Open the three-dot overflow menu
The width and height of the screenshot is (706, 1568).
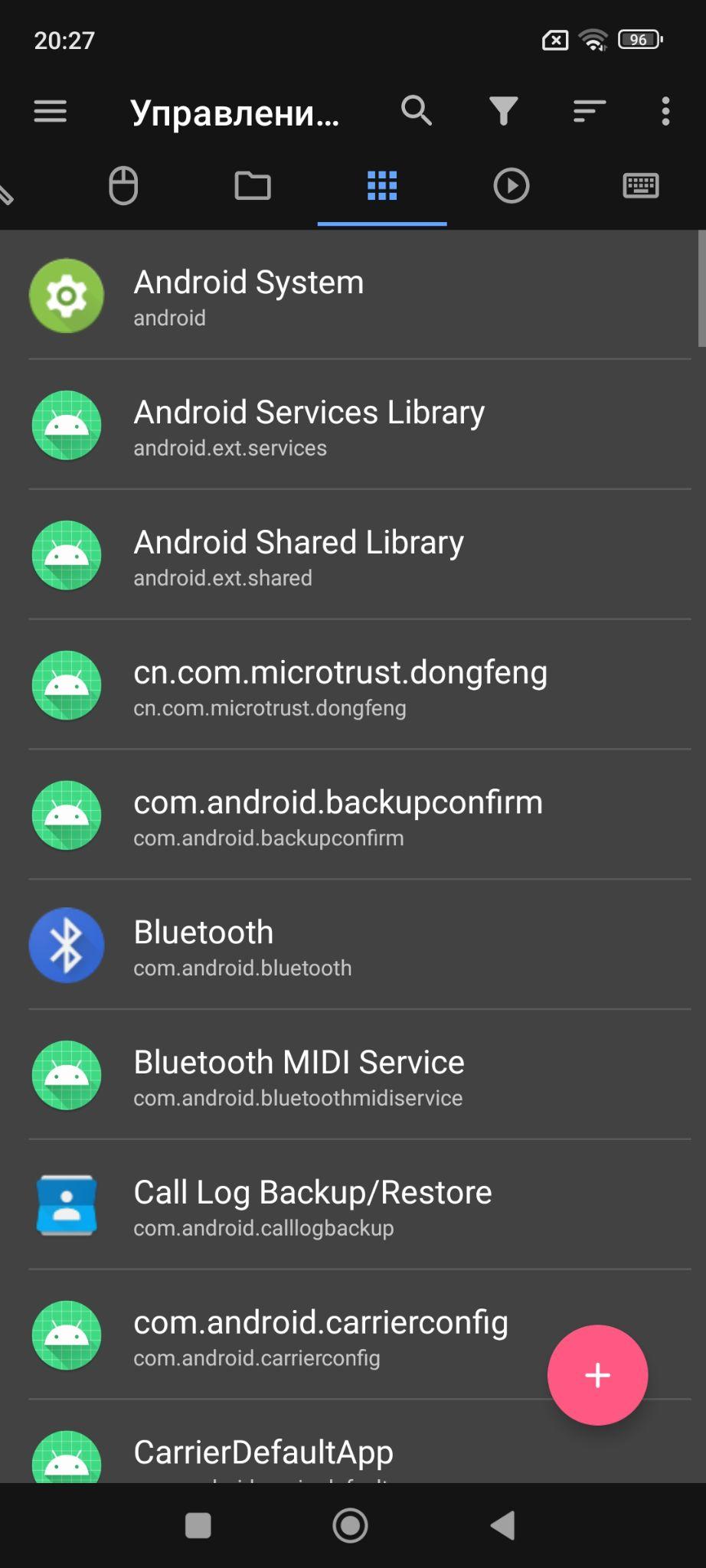[x=665, y=112]
